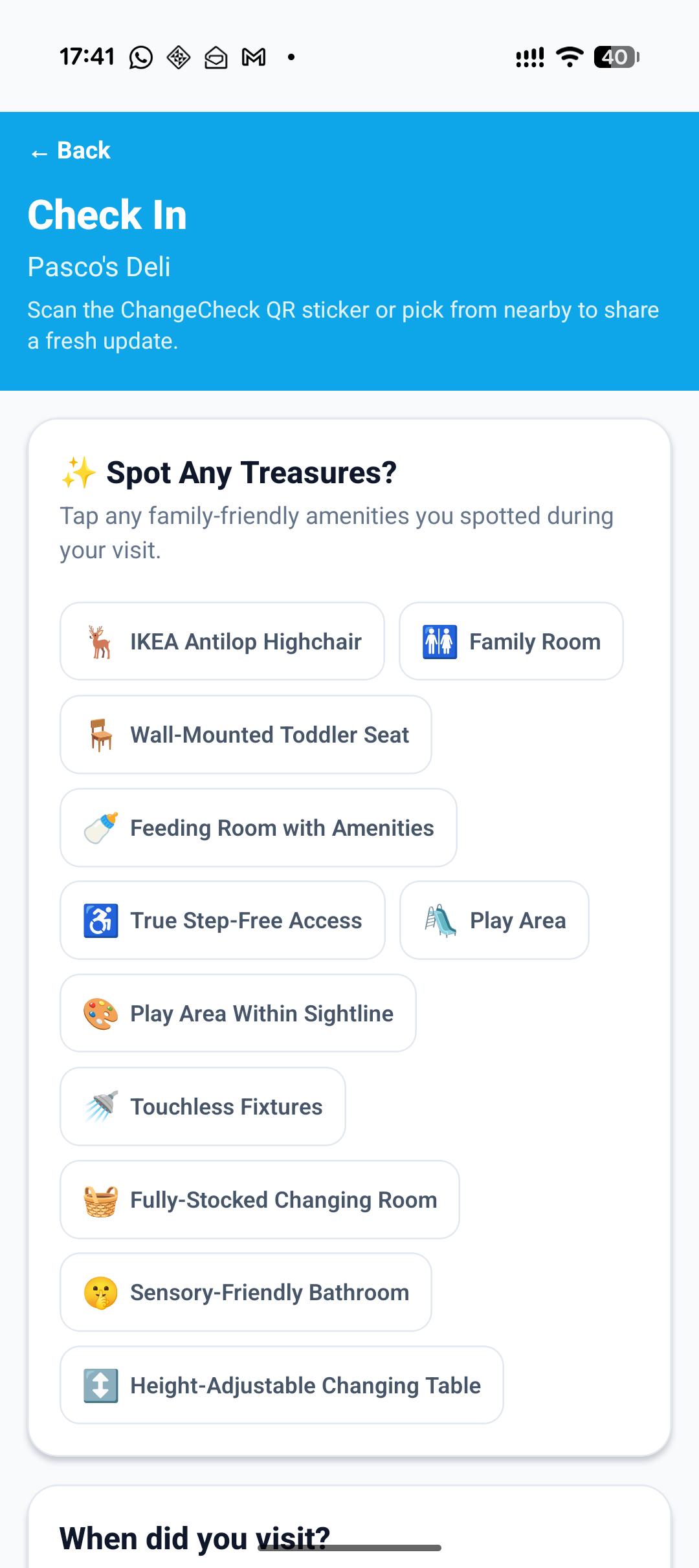
Task: Click the shushing face Sensory-Friendly Bathroom icon
Action: [100, 1292]
